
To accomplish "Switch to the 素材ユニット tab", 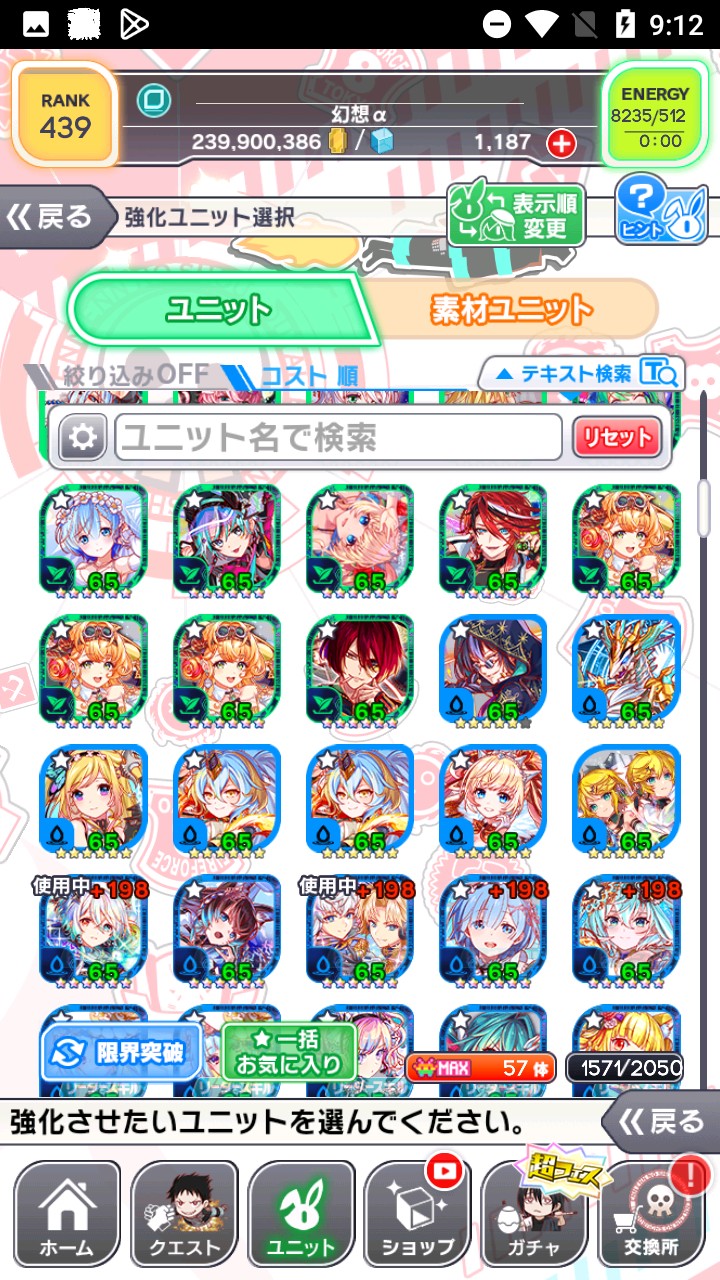I will pyautogui.click(x=511, y=309).
